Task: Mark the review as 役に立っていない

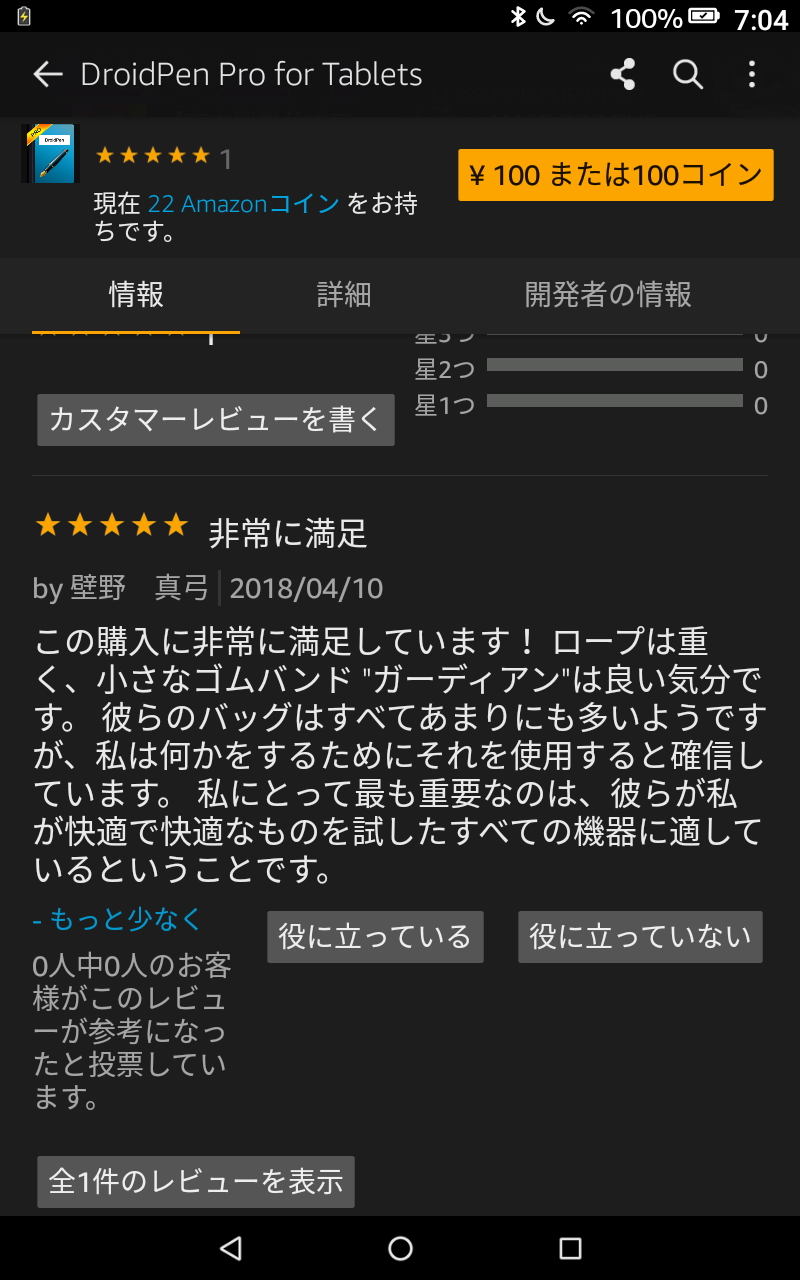Action: click(640, 937)
